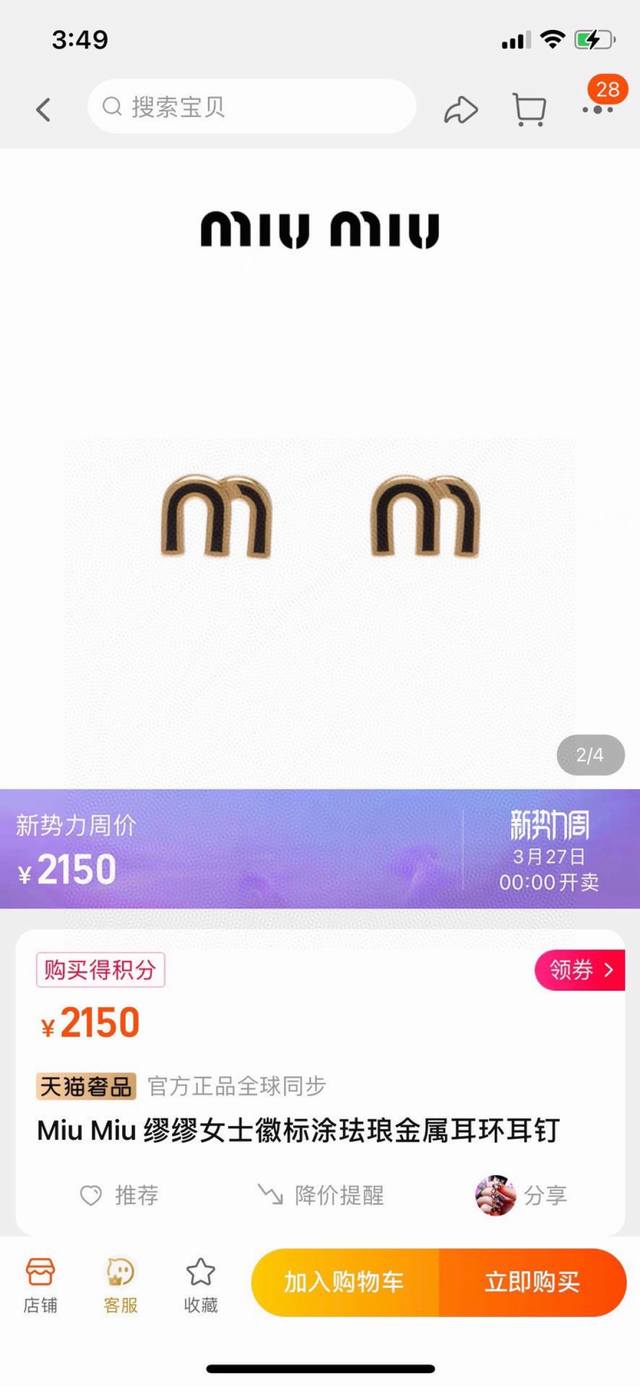Open the overflow menu with badge 28
Image resolution: width=640 pixels, height=1387 pixels.
[x=598, y=106]
